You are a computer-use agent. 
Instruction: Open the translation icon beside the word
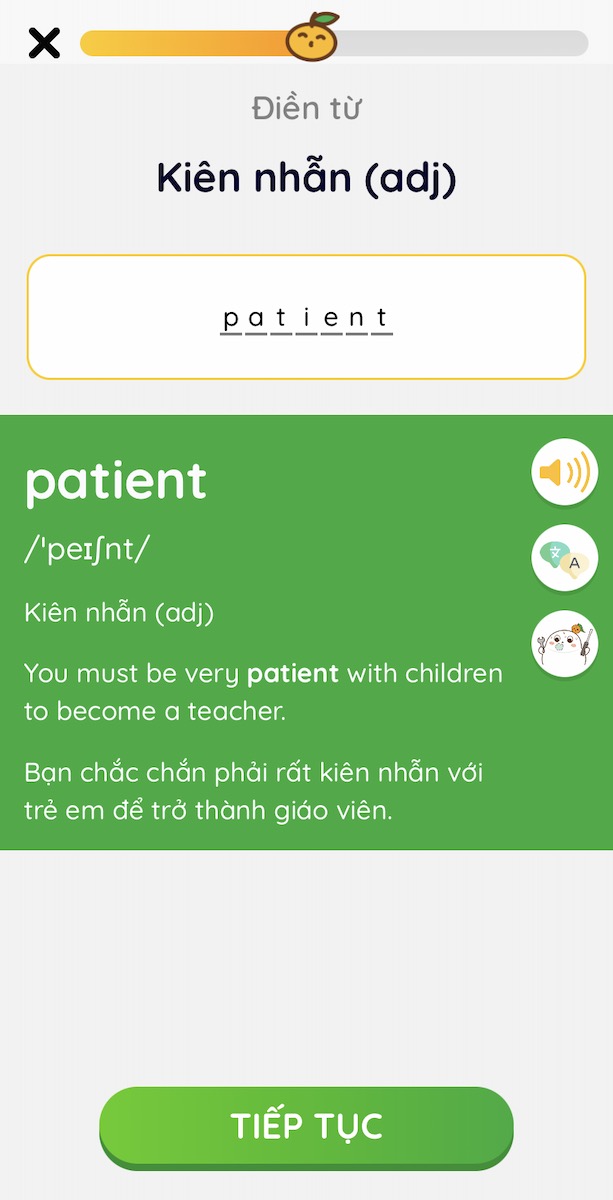click(x=564, y=558)
